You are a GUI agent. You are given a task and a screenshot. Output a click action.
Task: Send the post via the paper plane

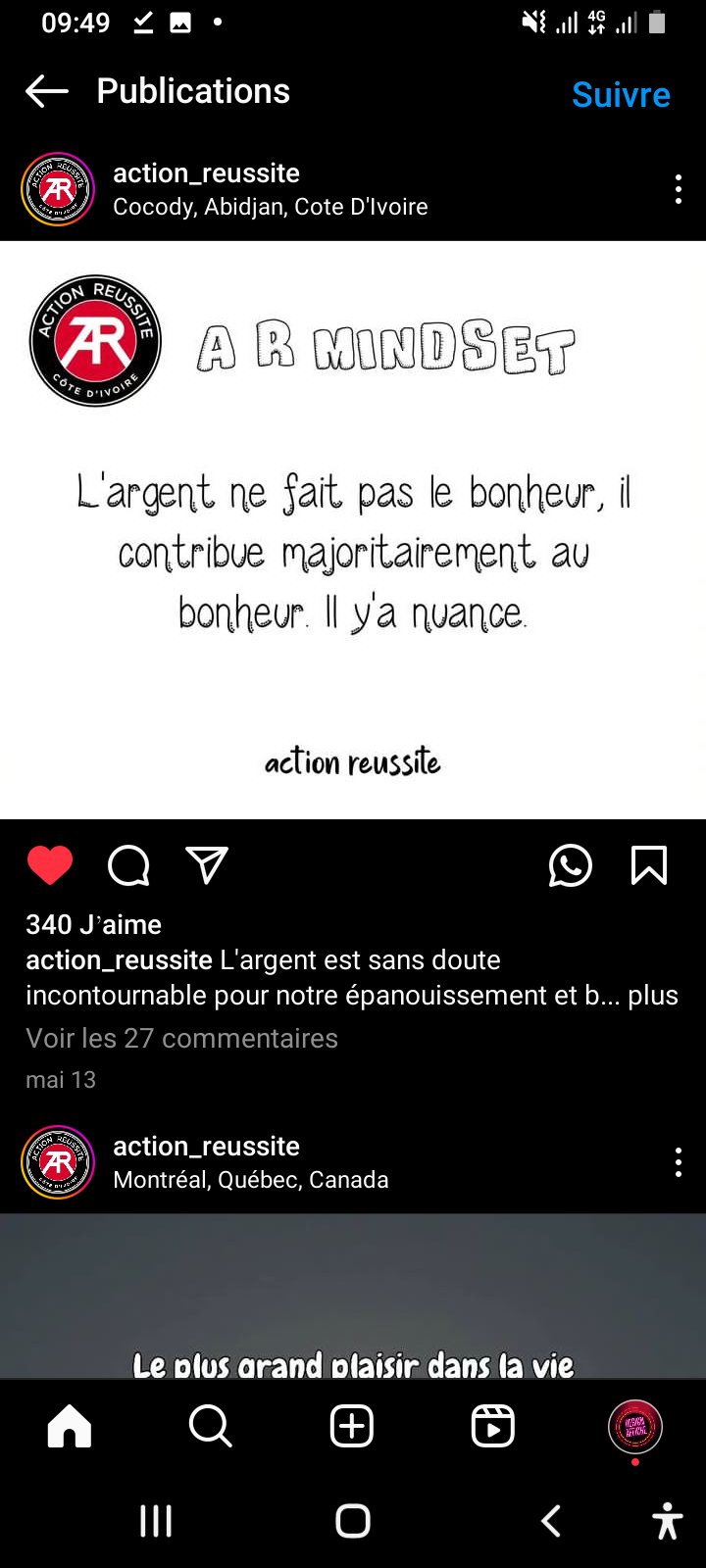pos(207,865)
